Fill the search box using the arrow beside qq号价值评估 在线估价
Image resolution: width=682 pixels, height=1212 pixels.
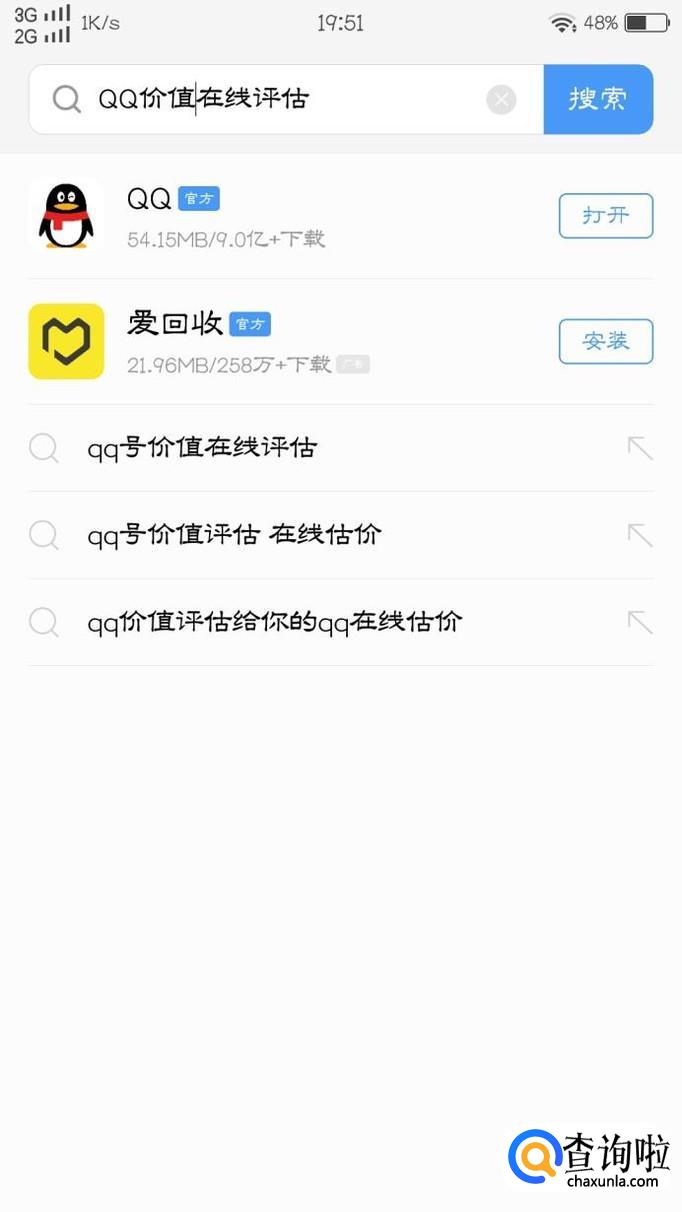(x=639, y=535)
